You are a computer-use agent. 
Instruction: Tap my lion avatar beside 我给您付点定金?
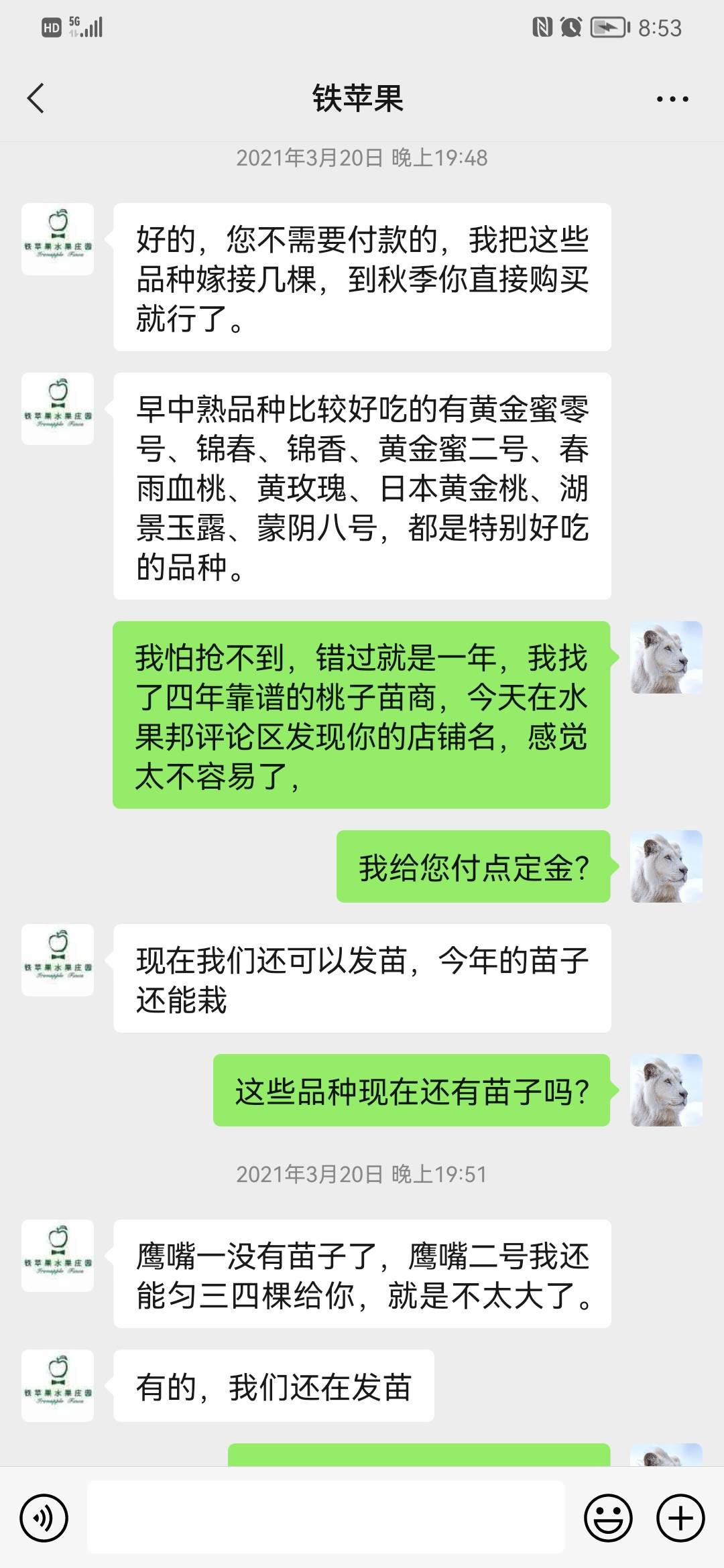[666, 866]
